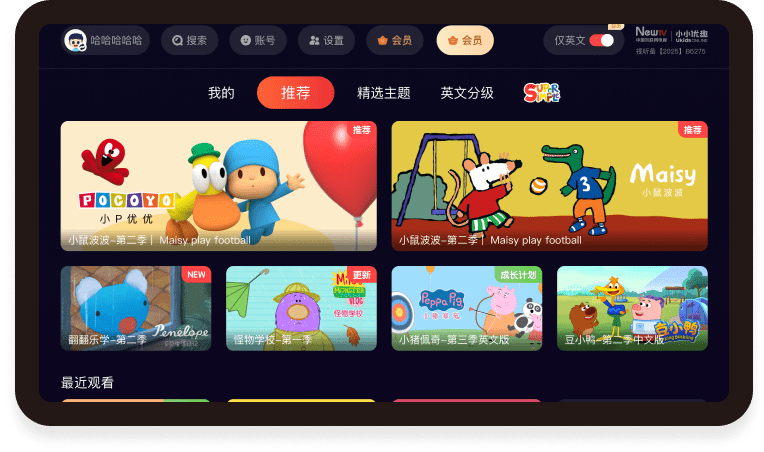Open the Maisy 小鼠波波 featured card
764x452 pixels.
tap(549, 186)
